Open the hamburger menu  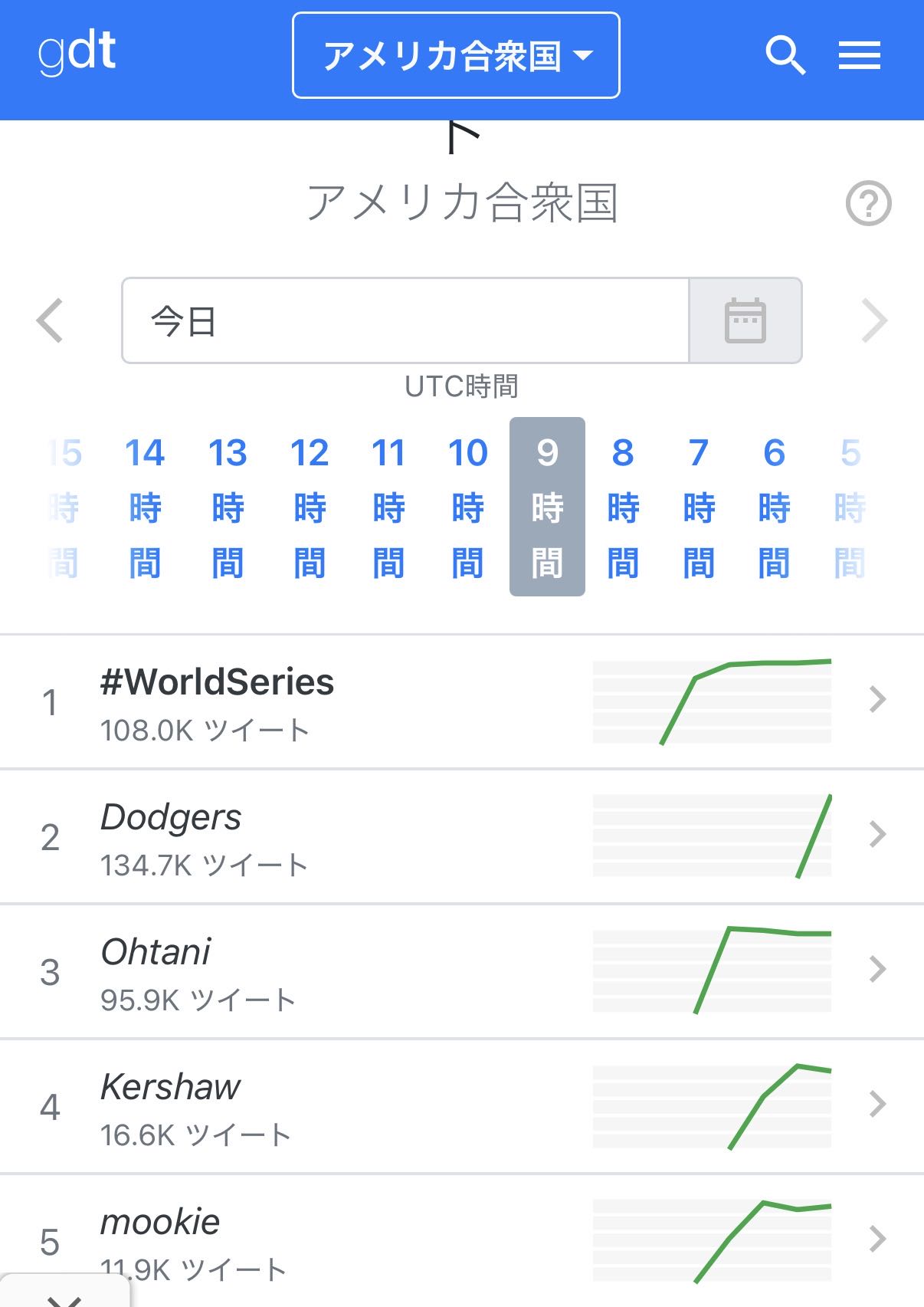[x=859, y=55]
